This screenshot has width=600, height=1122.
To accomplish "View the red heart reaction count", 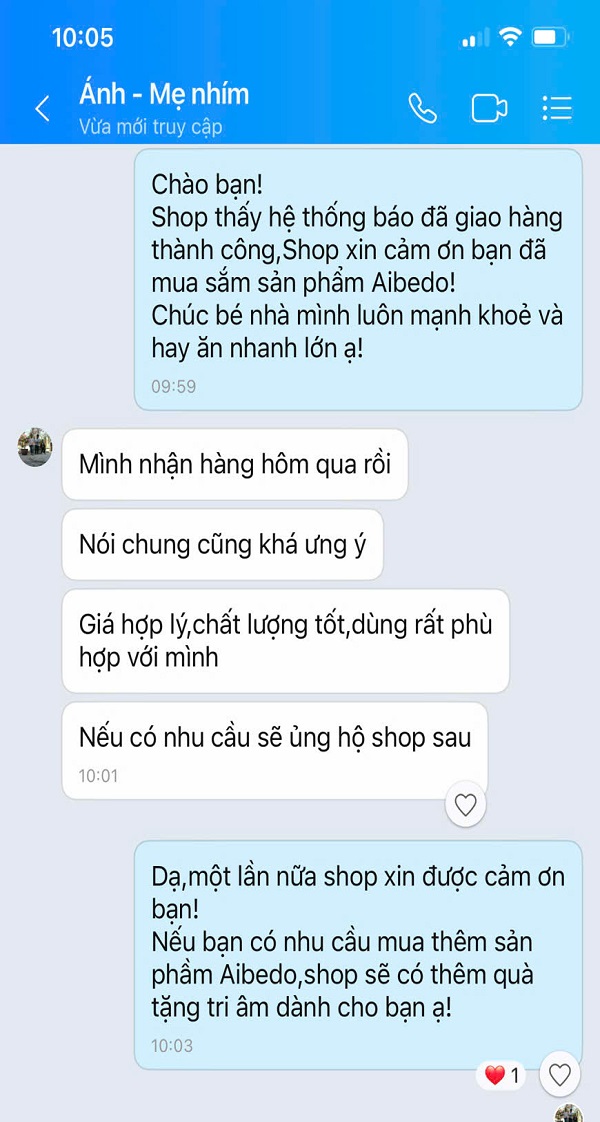I will [502, 1076].
